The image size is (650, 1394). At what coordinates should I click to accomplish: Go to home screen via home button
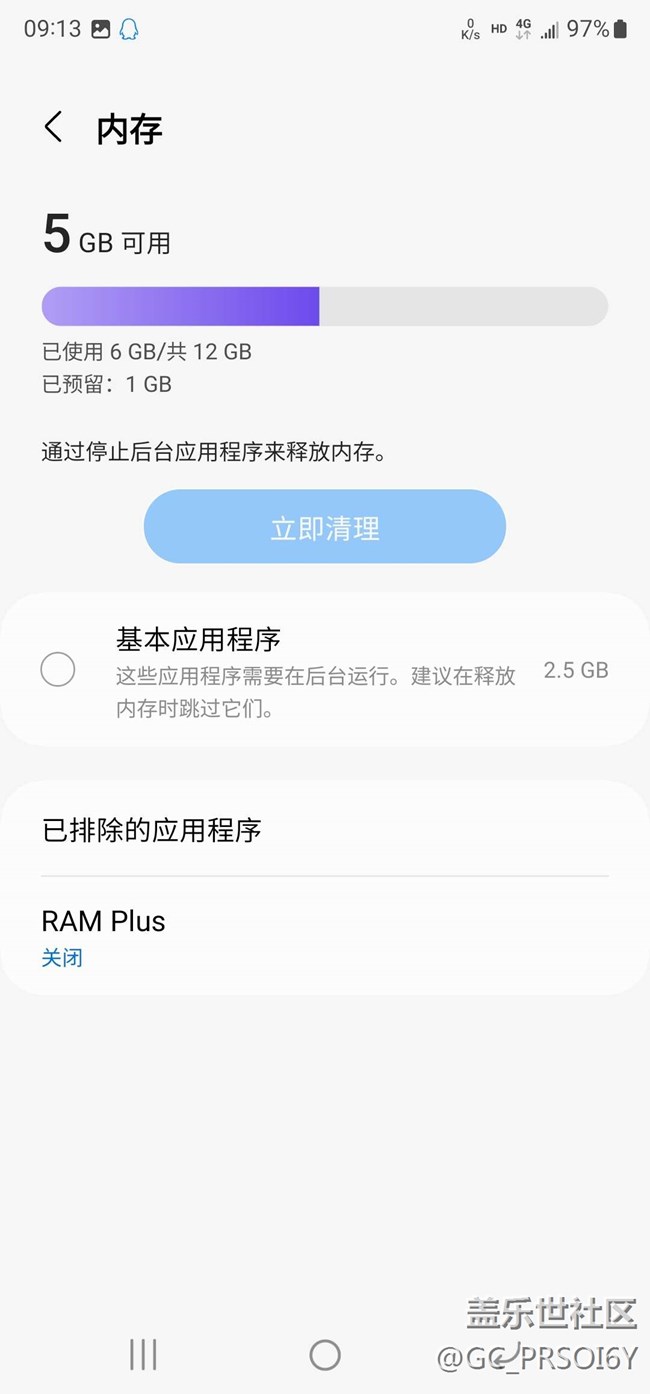[325, 1355]
